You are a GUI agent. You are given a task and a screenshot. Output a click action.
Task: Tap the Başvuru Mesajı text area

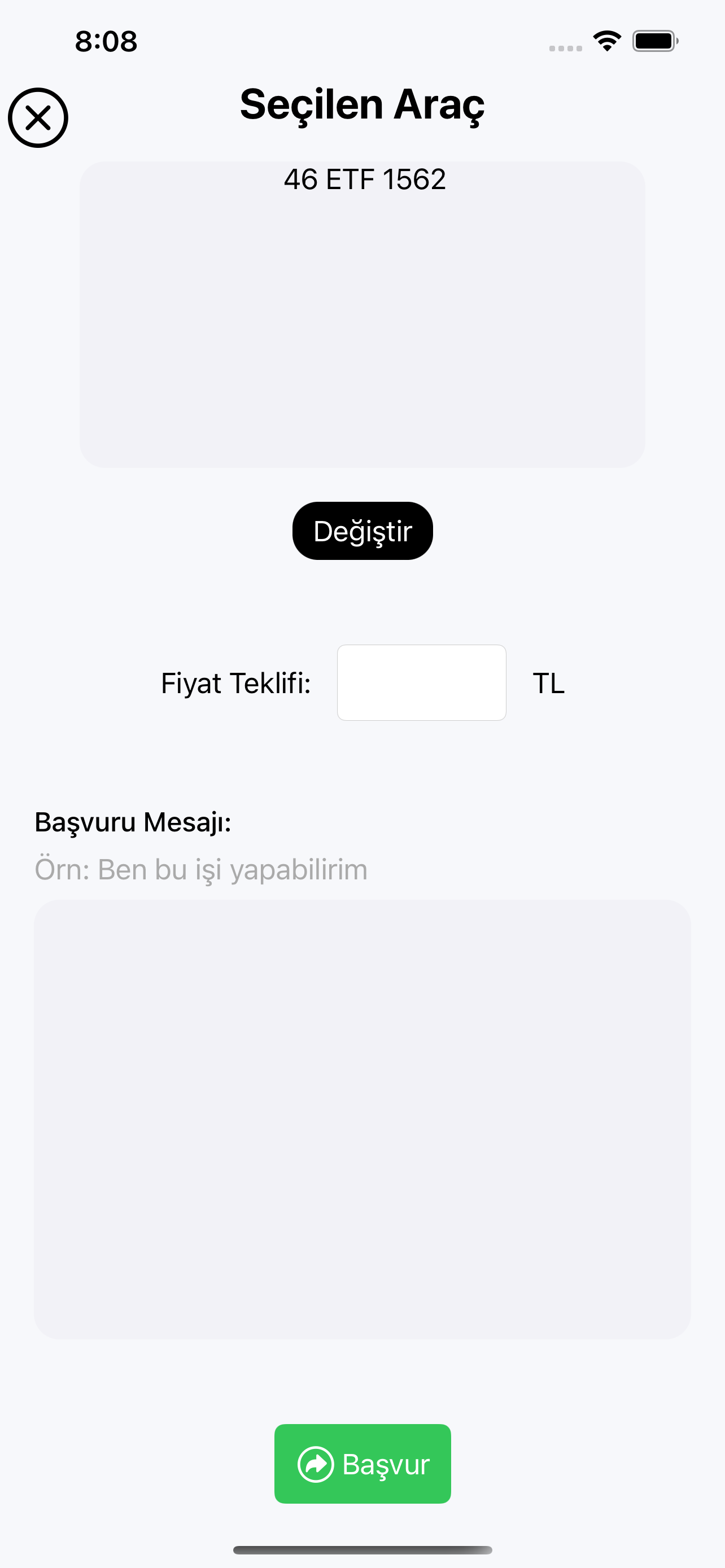click(362, 1119)
